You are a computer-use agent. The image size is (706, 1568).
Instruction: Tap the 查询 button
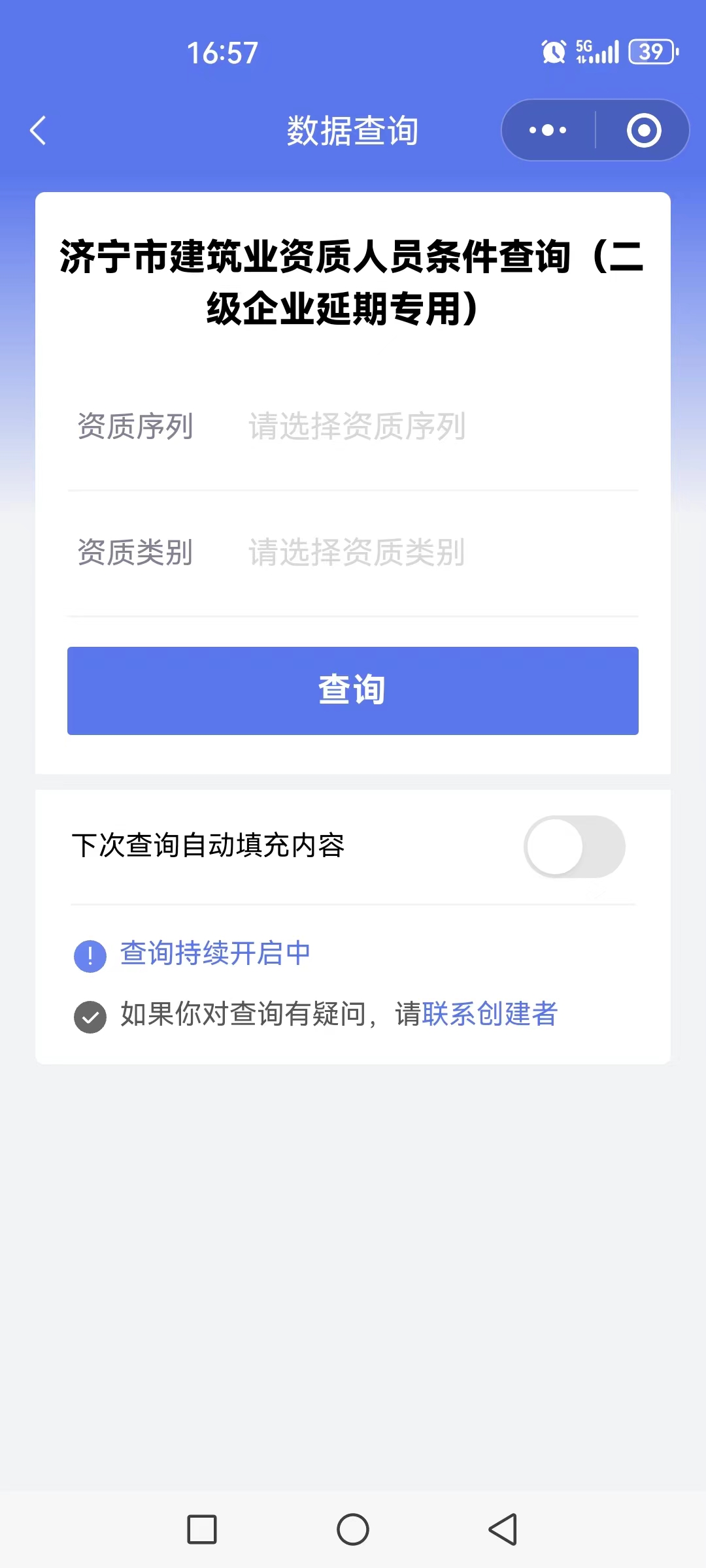[x=353, y=691]
